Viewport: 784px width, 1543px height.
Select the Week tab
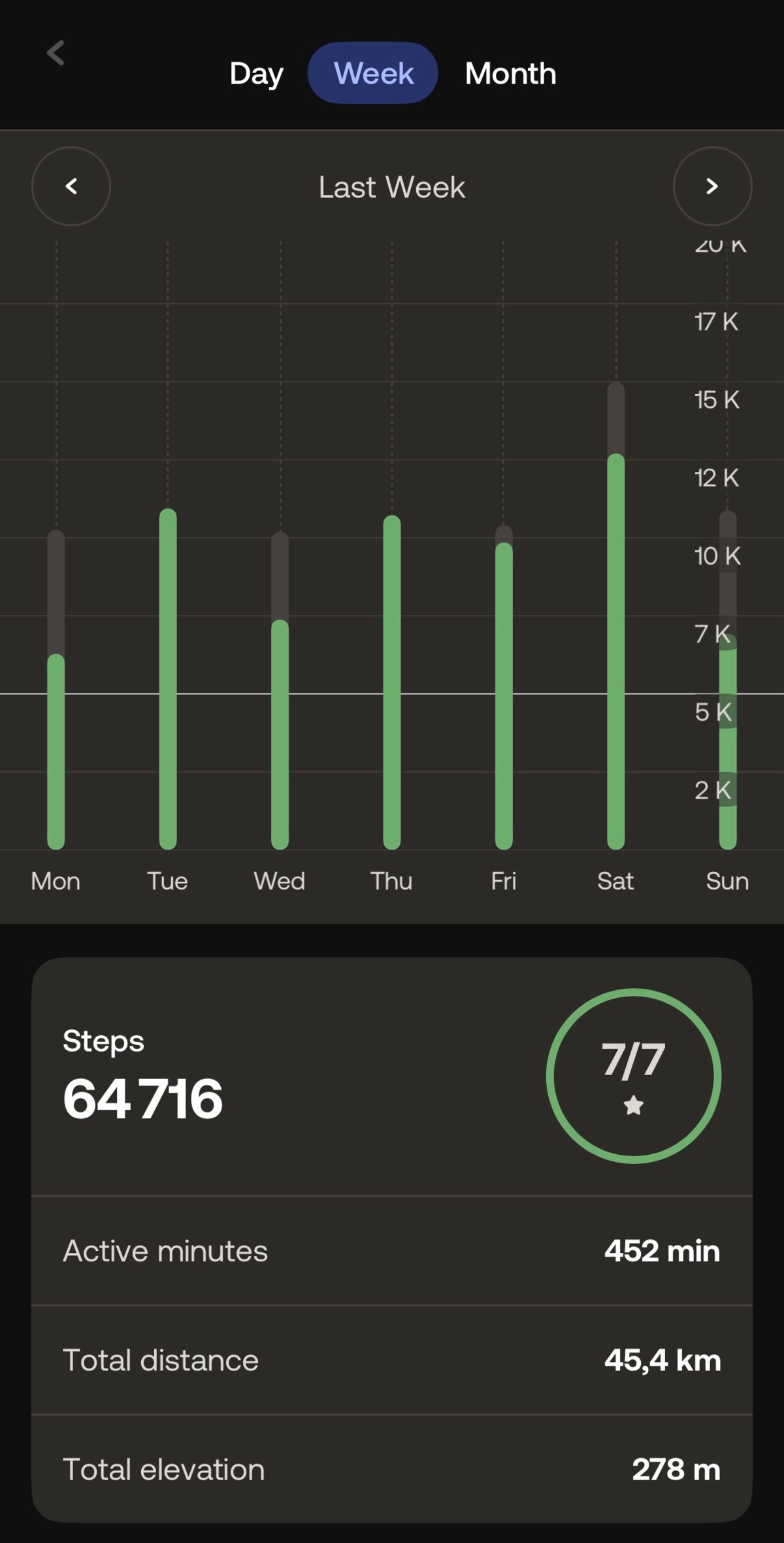pyautogui.click(x=373, y=73)
